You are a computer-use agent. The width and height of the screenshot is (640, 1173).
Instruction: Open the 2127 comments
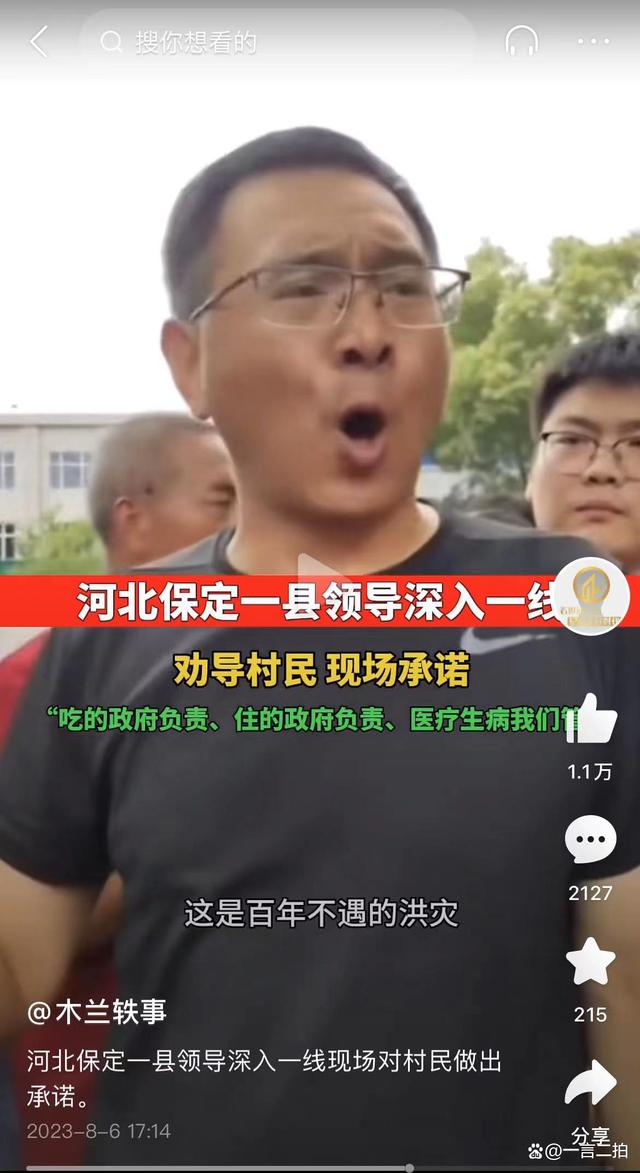click(590, 842)
